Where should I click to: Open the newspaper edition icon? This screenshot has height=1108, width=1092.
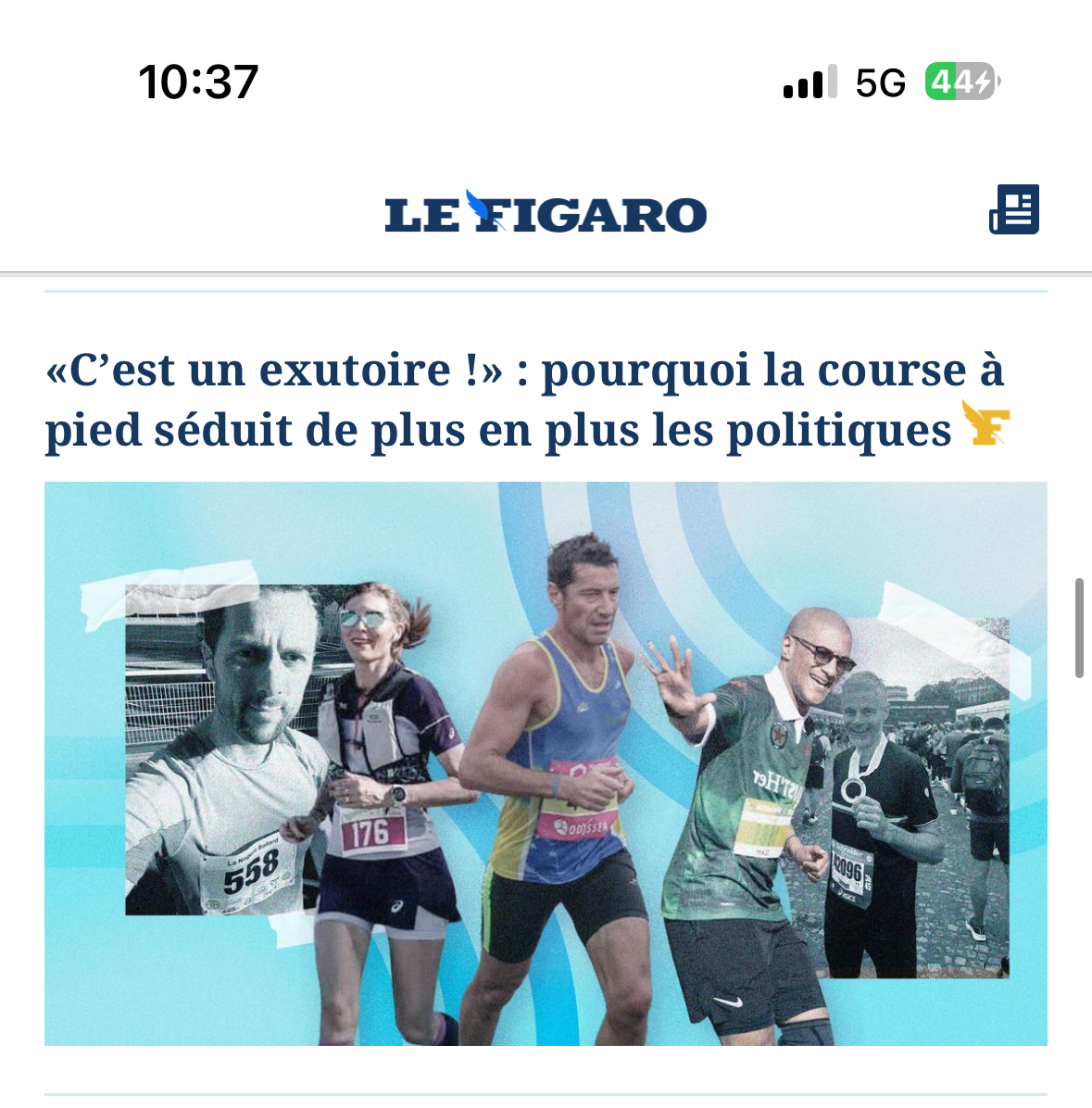[x=1014, y=209]
